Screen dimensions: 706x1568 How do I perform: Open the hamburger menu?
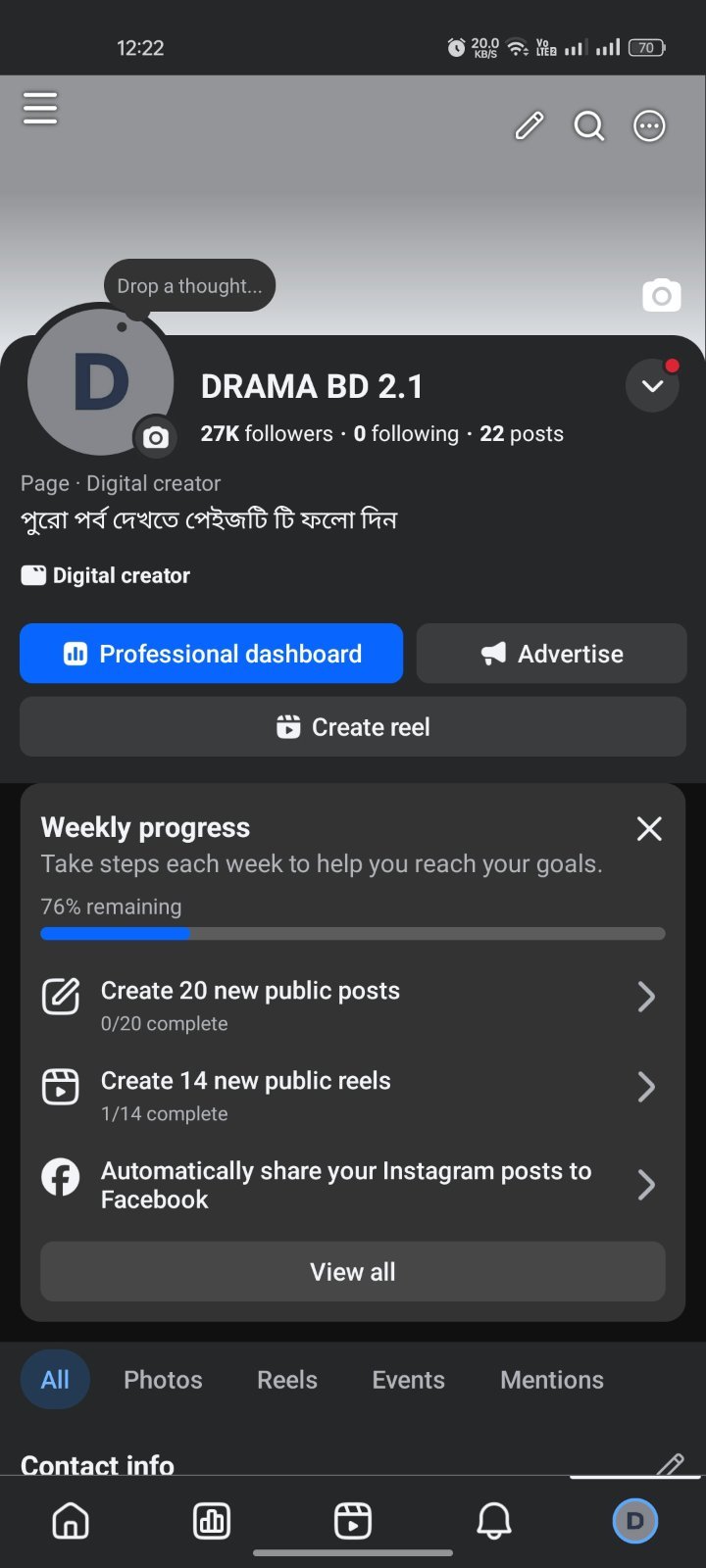40,108
